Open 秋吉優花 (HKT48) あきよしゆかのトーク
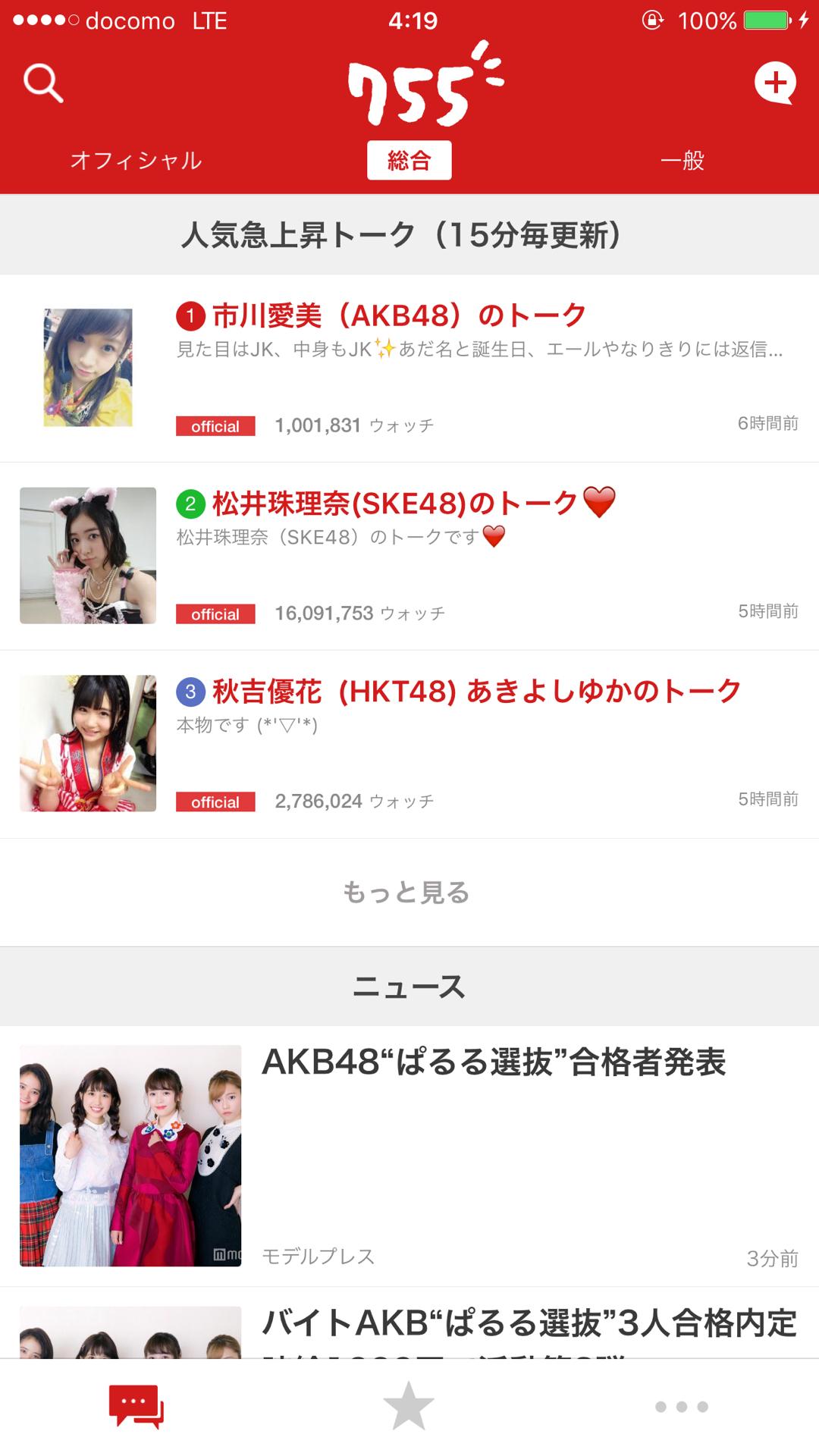The image size is (819, 1456). point(476,692)
